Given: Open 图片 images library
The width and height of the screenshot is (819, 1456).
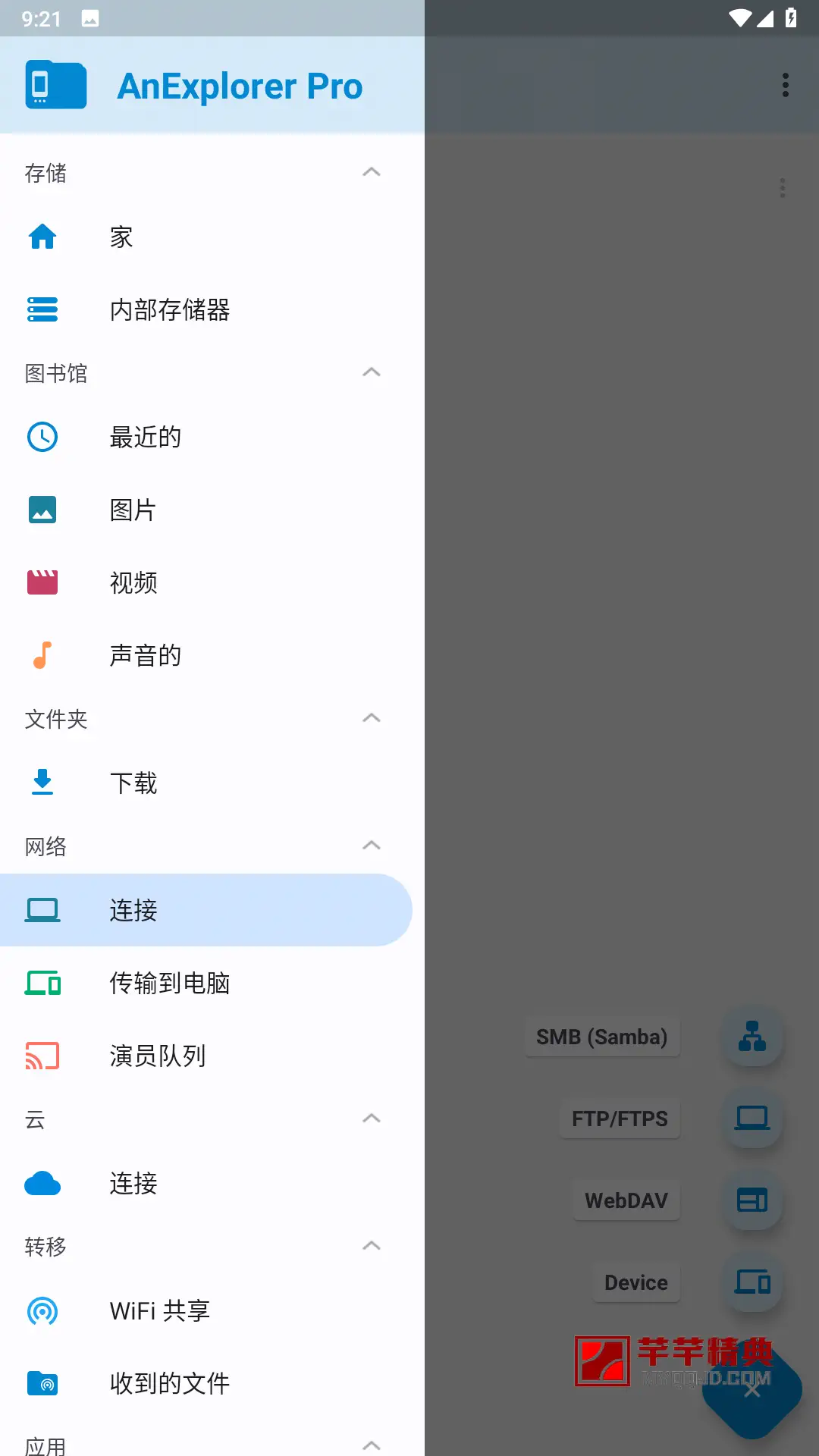Looking at the screenshot, I should (206, 510).
